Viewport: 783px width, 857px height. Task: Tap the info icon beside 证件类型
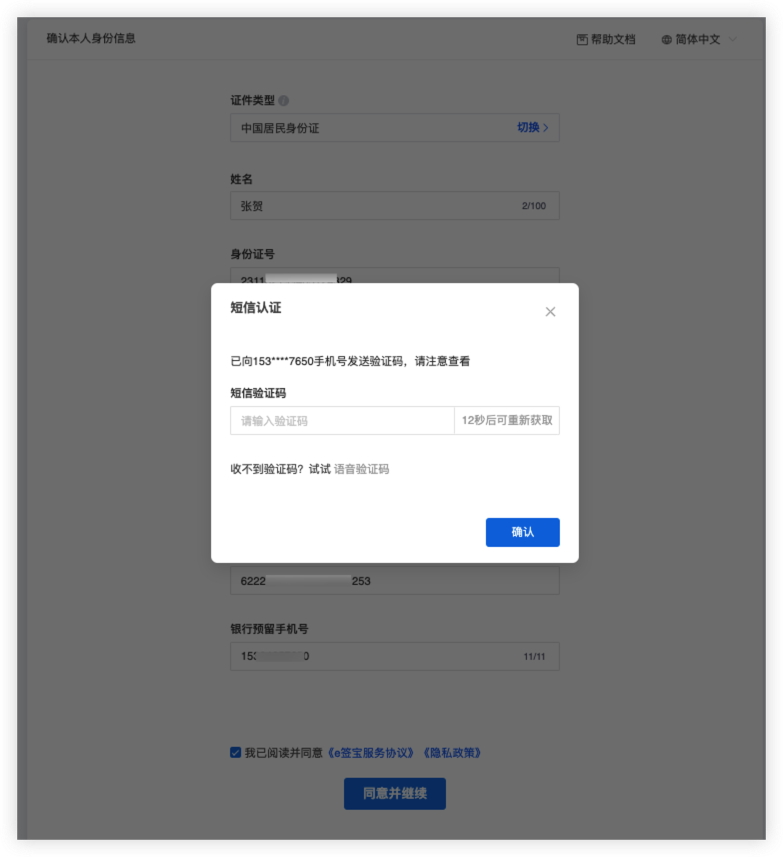tap(284, 101)
